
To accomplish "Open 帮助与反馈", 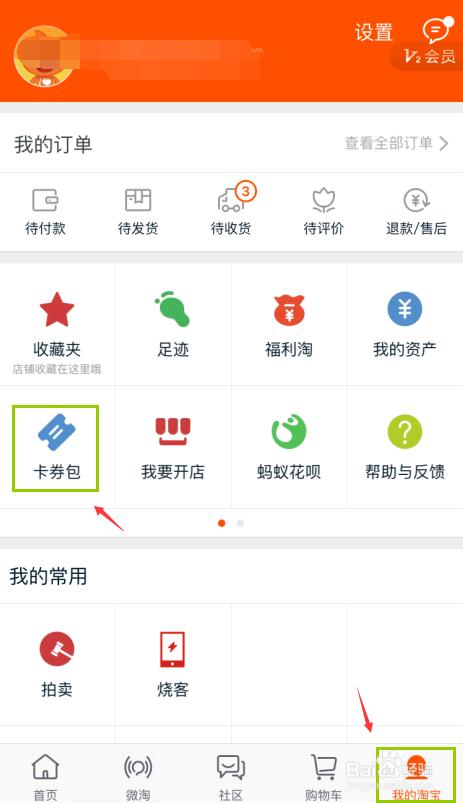I will click(x=405, y=447).
